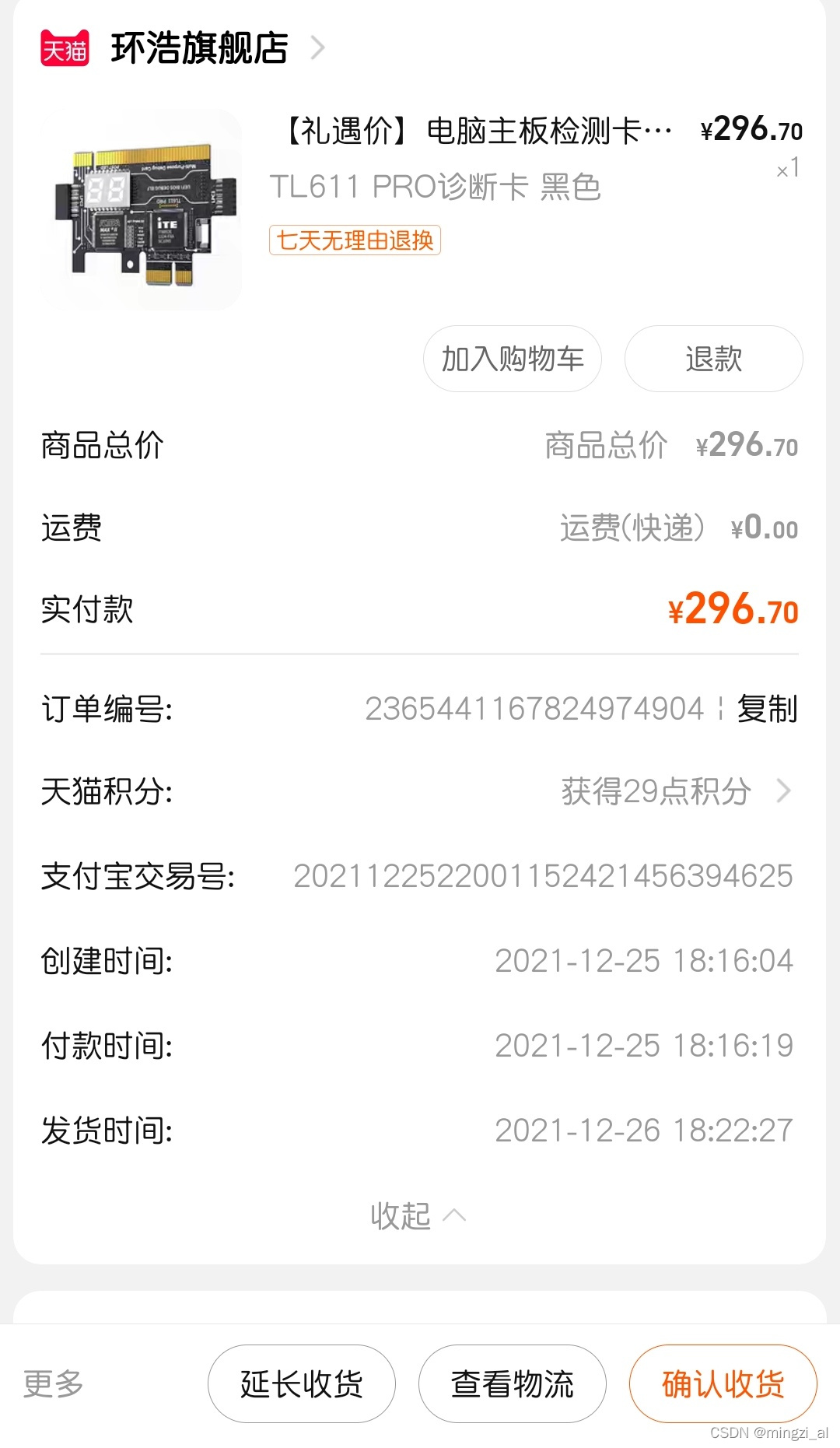Open the 更多 more options menu
Image resolution: width=840 pixels, height=1448 pixels.
pyautogui.click(x=51, y=1384)
